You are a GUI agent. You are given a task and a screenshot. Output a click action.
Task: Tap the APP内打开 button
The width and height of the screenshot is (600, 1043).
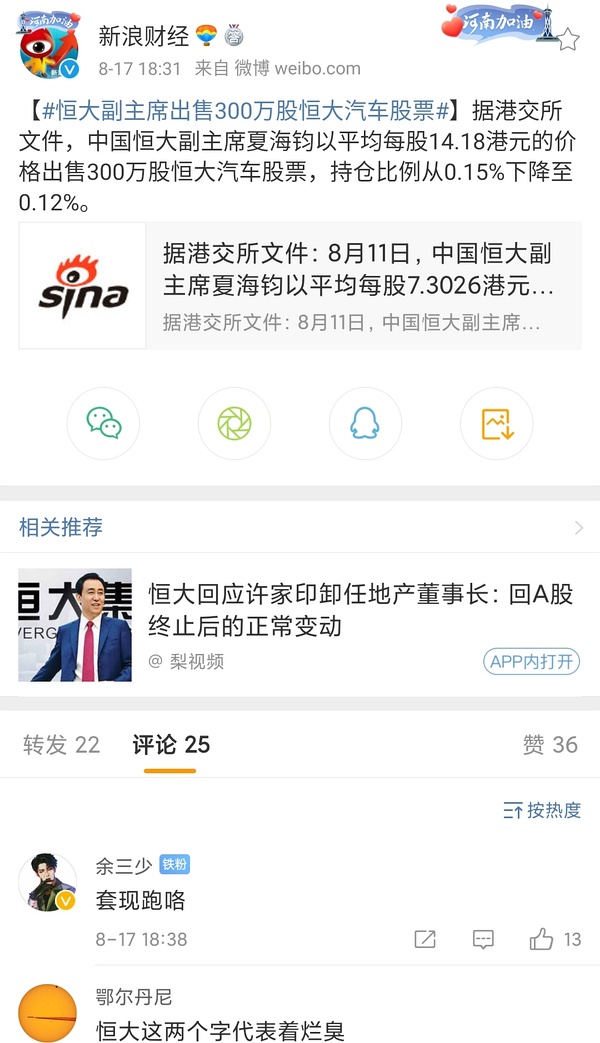coord(532,662)
